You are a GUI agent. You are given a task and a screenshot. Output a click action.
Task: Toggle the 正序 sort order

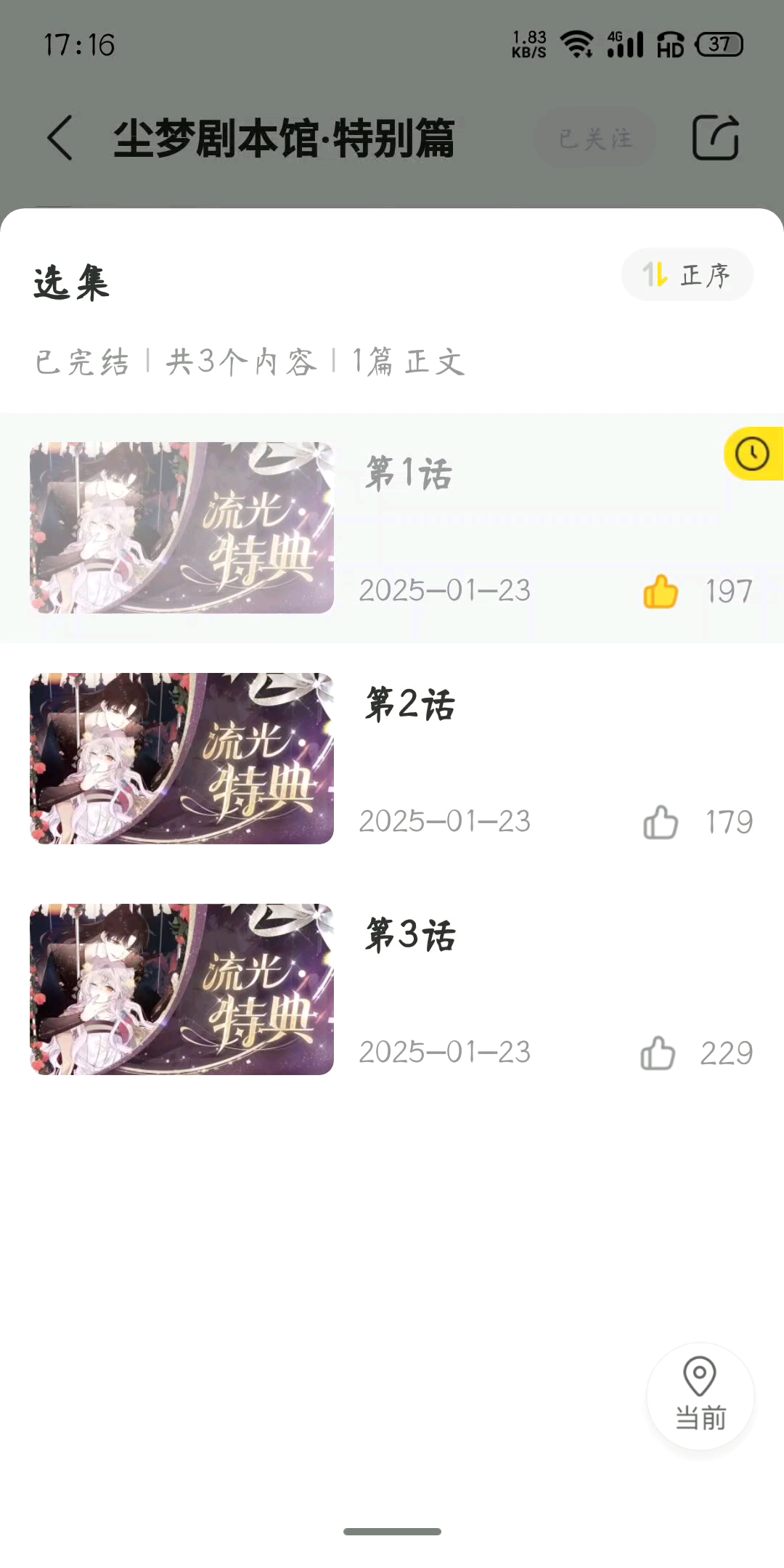click(x=687, y=275)
